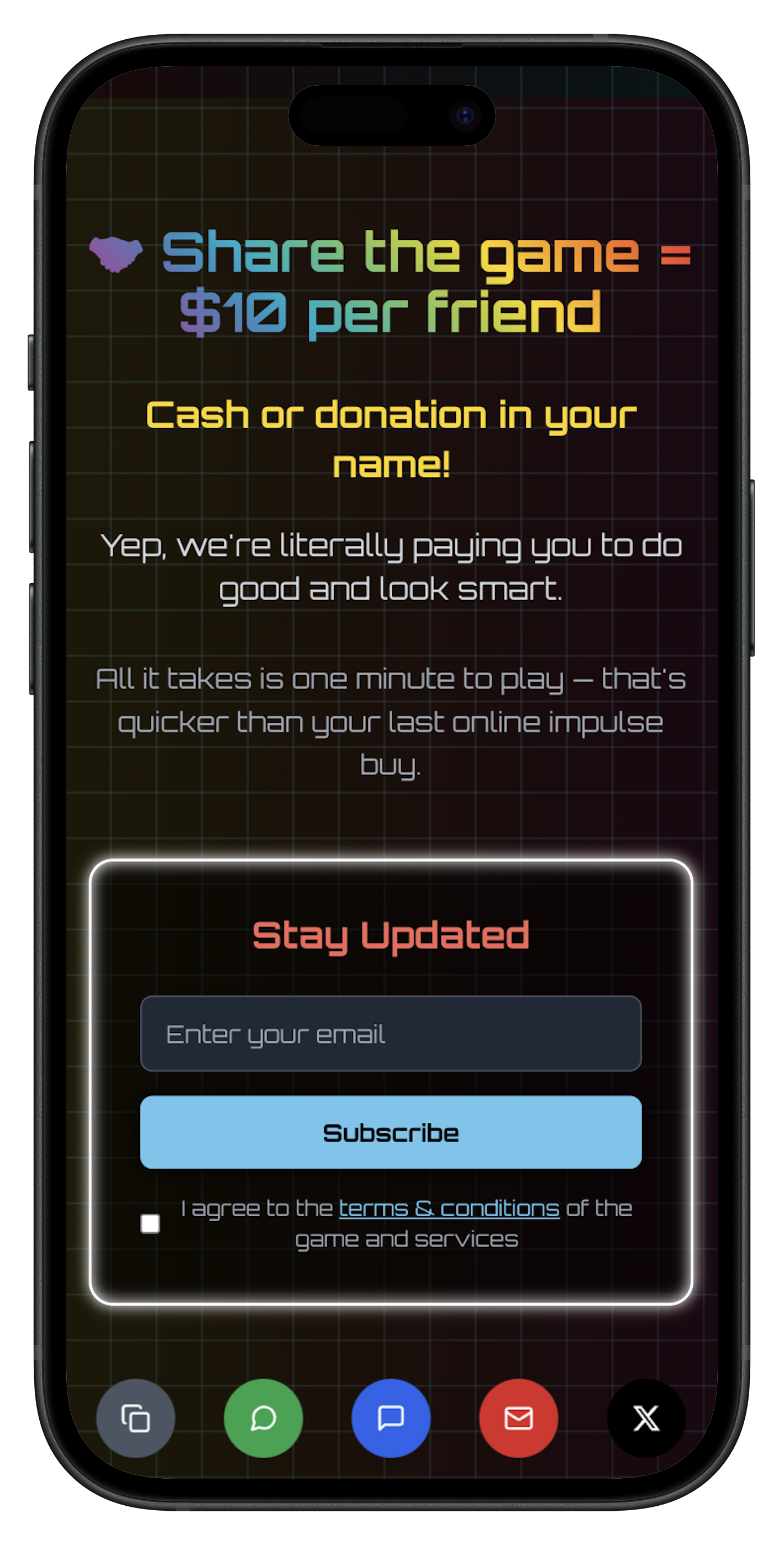This screenshot has width=784, height=1545.
Task: Share via the green WhatsApp icon
Action: coord(264,1418)
